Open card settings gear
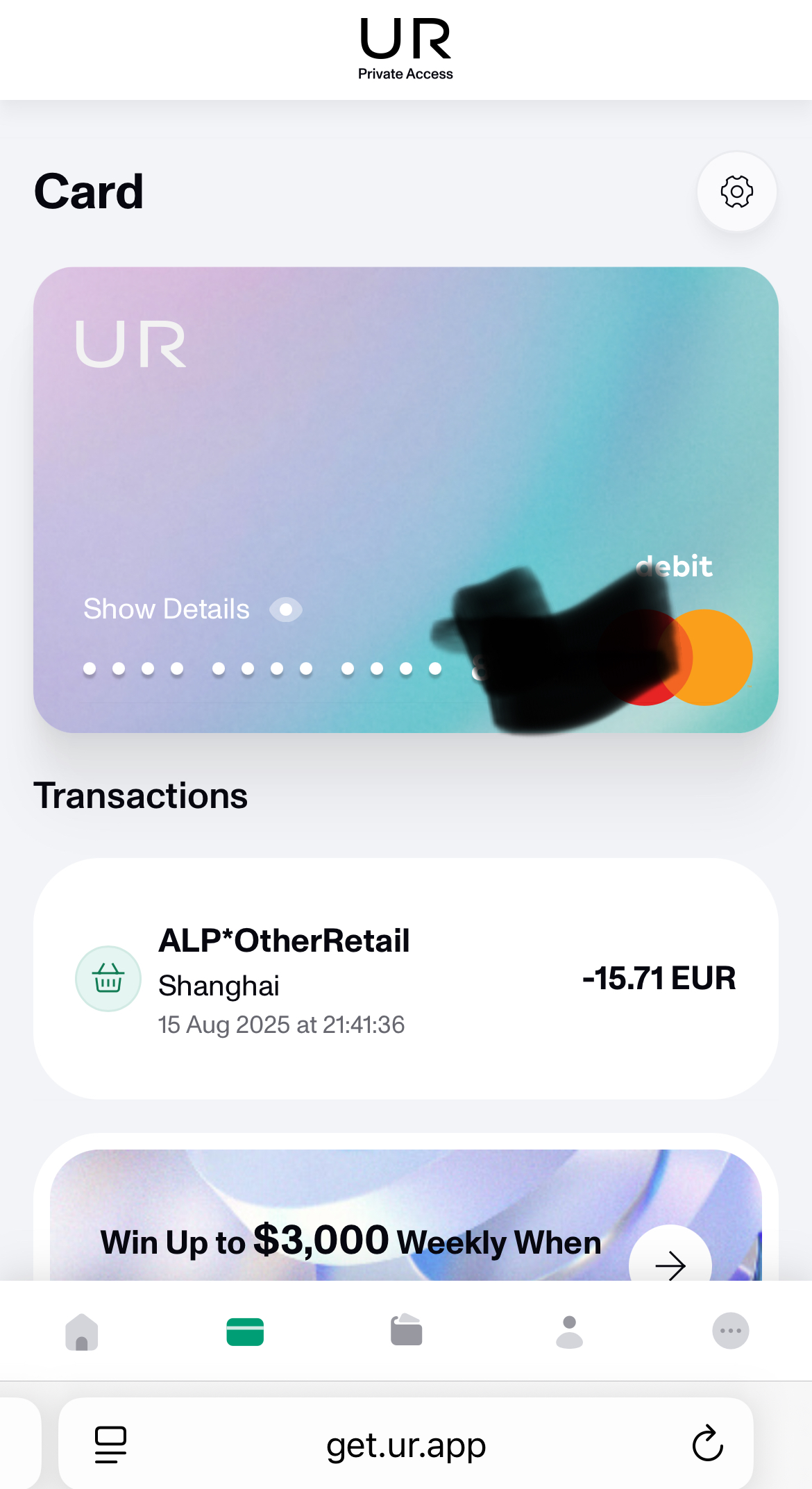812x1489 pixels. coord(736,192)
